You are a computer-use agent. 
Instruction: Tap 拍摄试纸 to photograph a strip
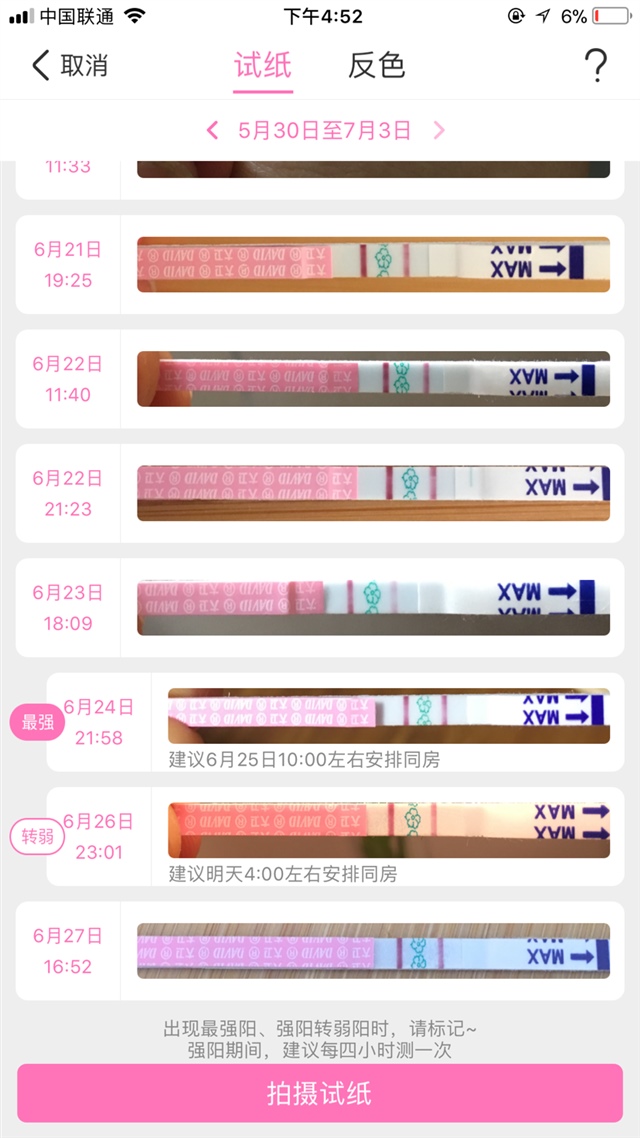click(x=319, y=1093)
